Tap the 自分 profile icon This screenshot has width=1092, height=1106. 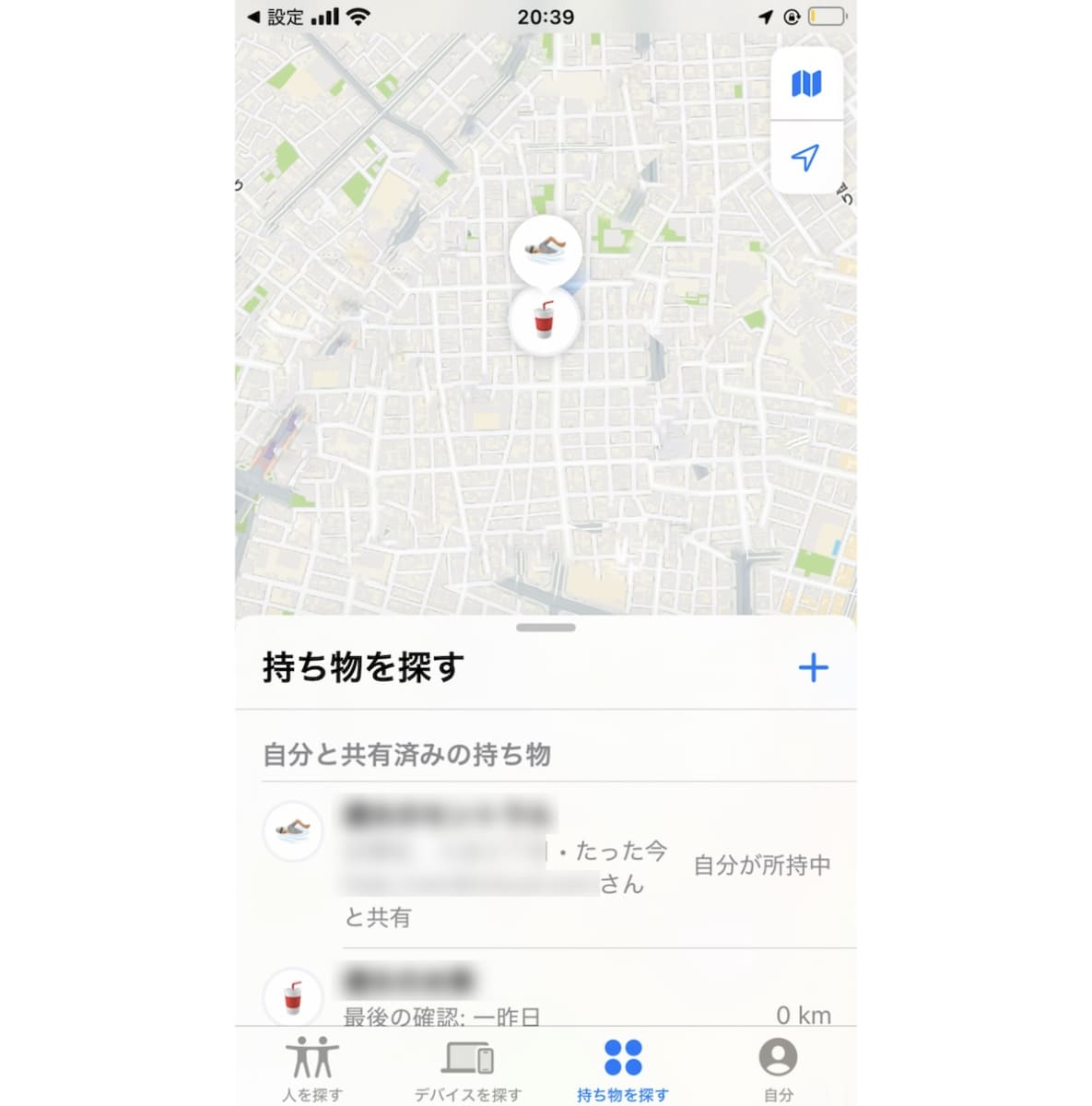click(779, 1053)
